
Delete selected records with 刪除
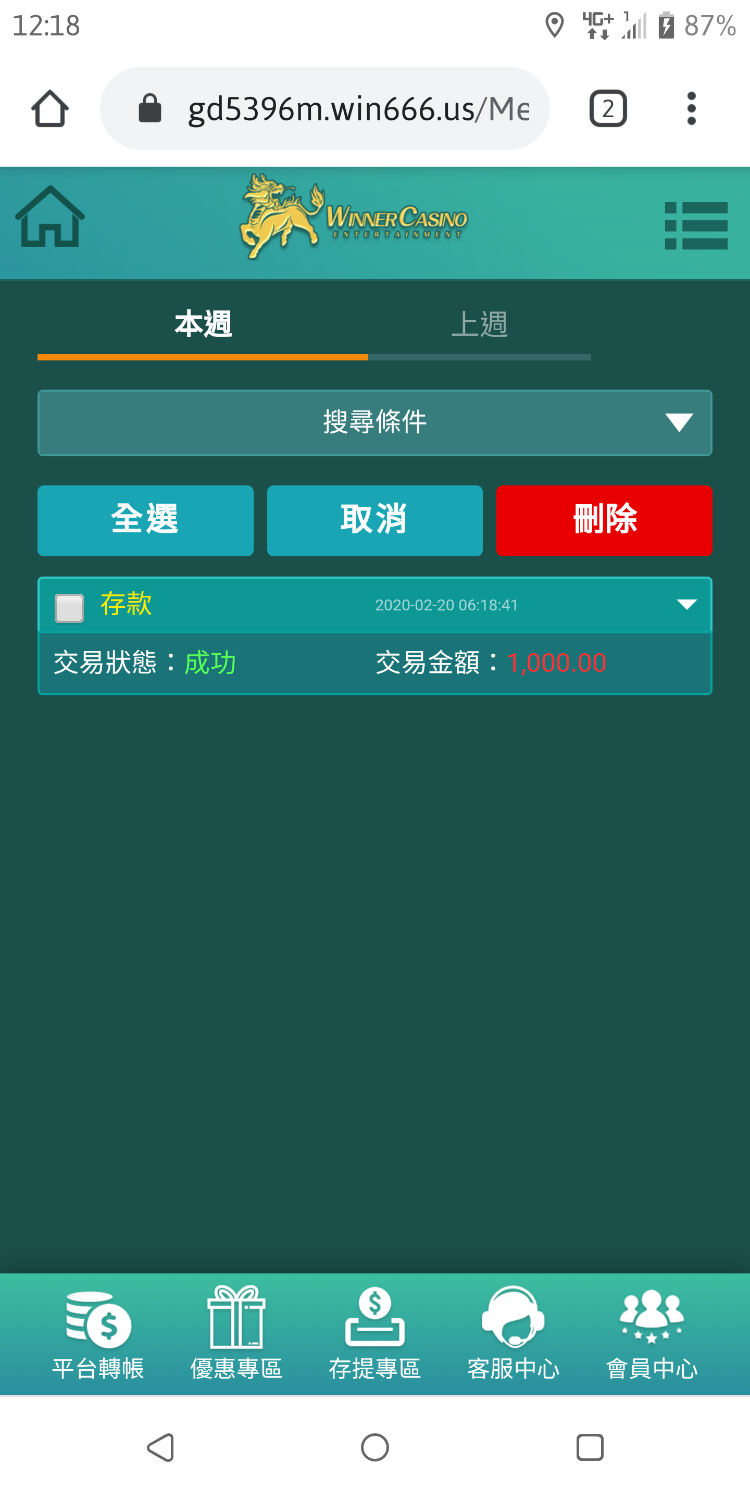tap(604, 520)
